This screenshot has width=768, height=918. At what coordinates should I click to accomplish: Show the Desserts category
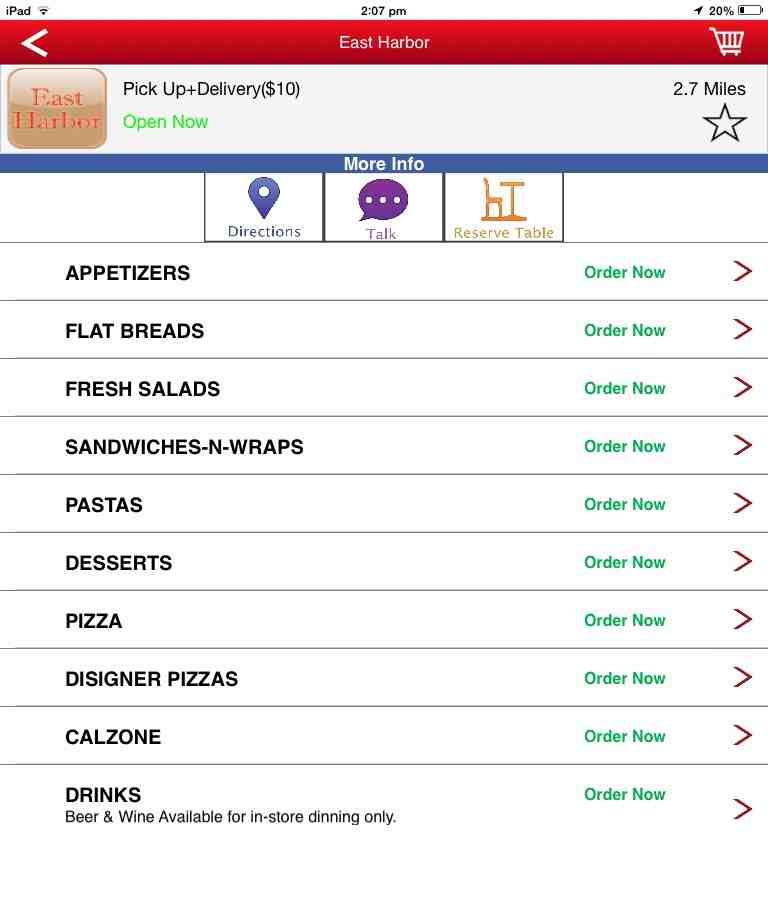(384, 562)
